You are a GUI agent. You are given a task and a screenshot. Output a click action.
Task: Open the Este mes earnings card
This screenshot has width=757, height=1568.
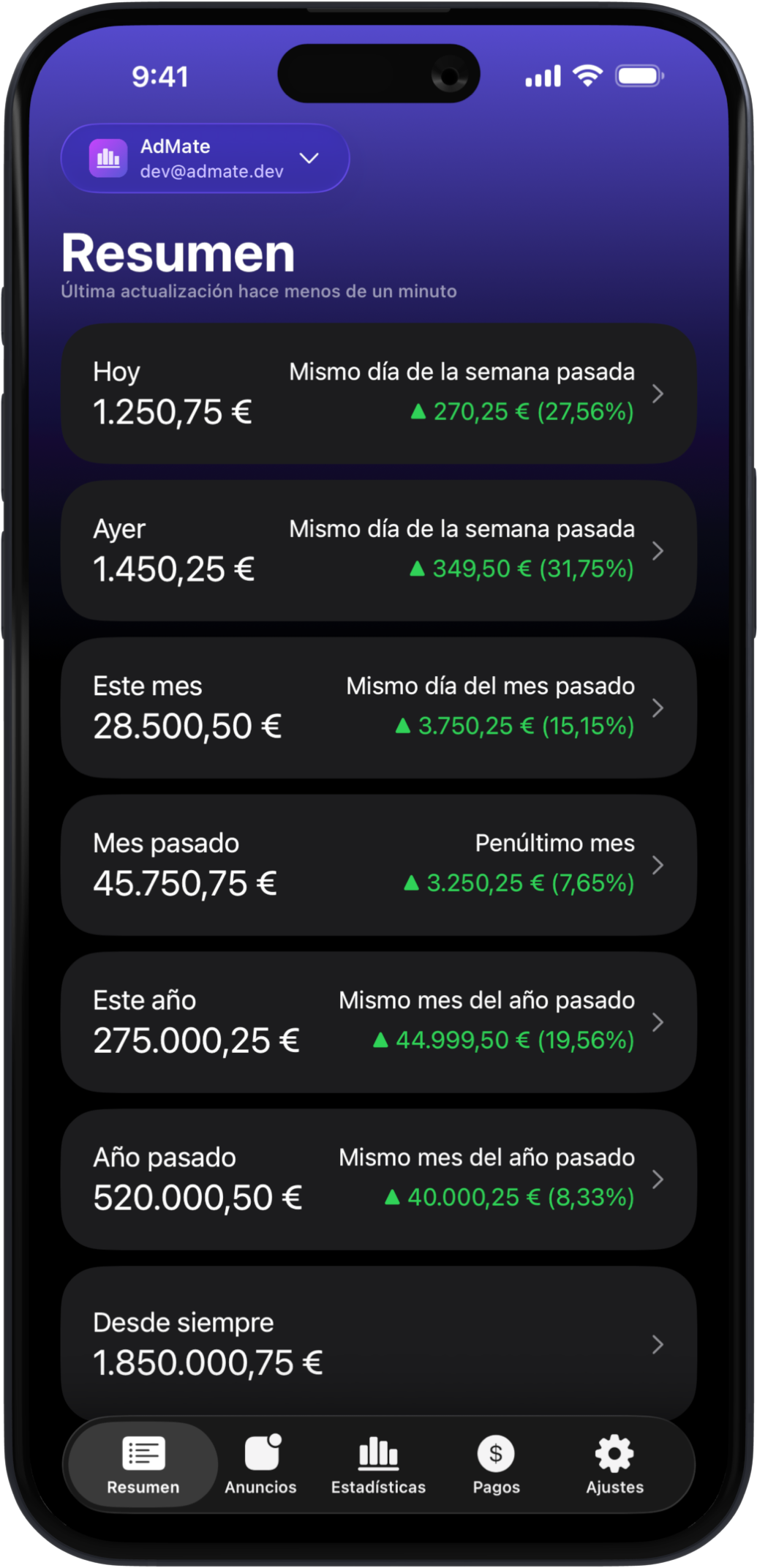point(378,708)
